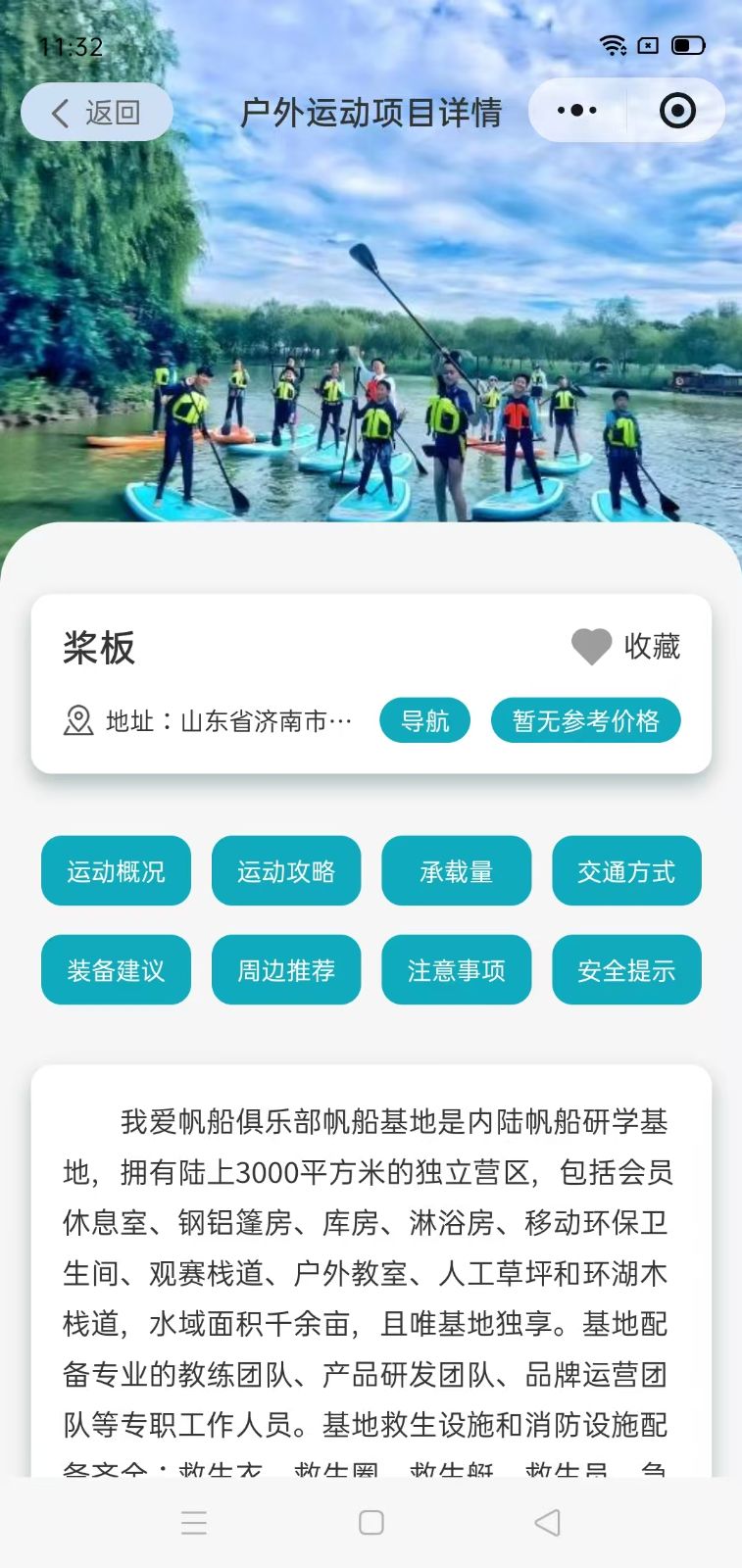Tap the 返回 back button
Screen dimensions: 742x1568
[x=96, y=113]
